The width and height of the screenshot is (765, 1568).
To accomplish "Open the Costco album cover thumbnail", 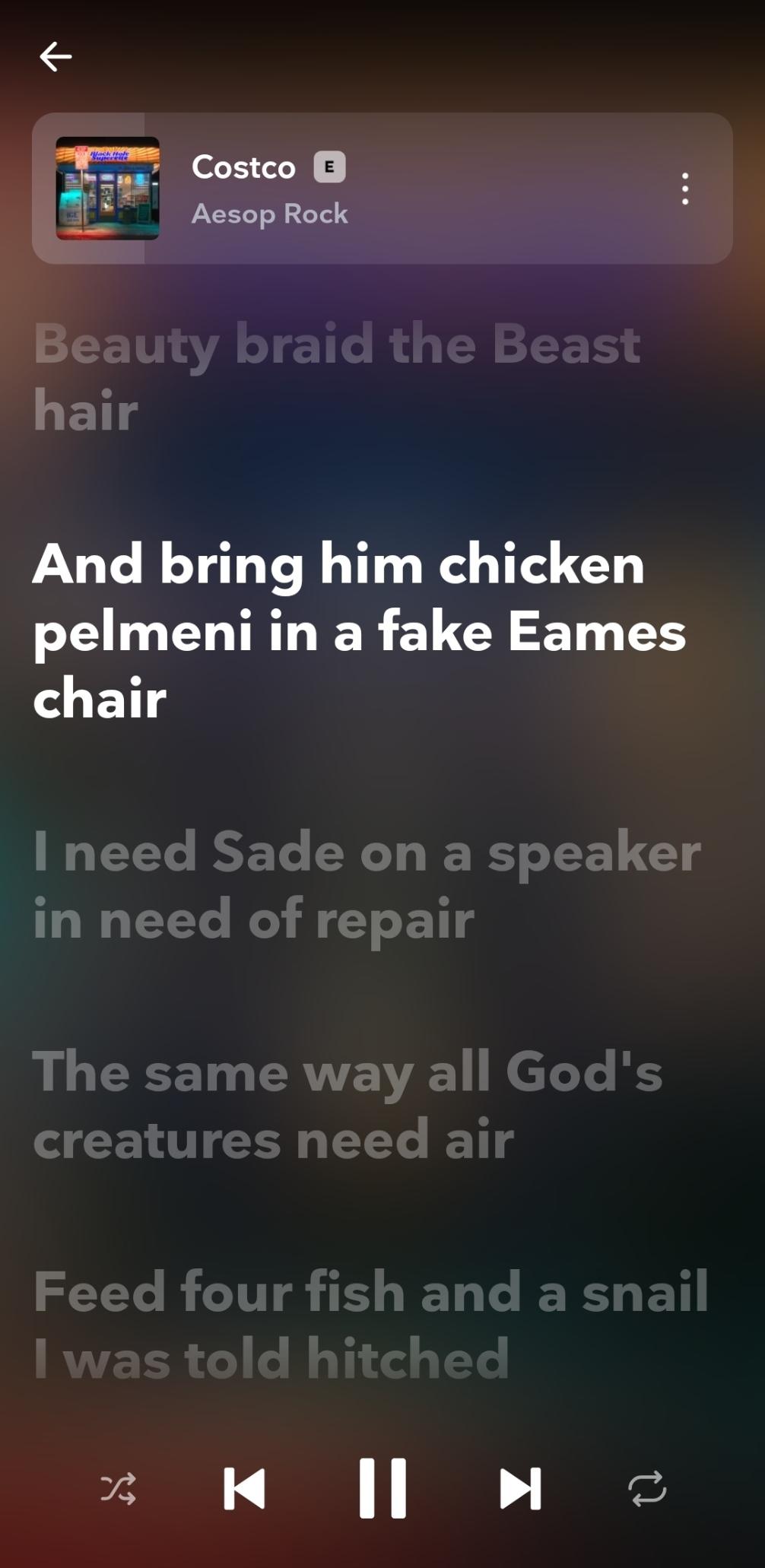I will [107, 188].
